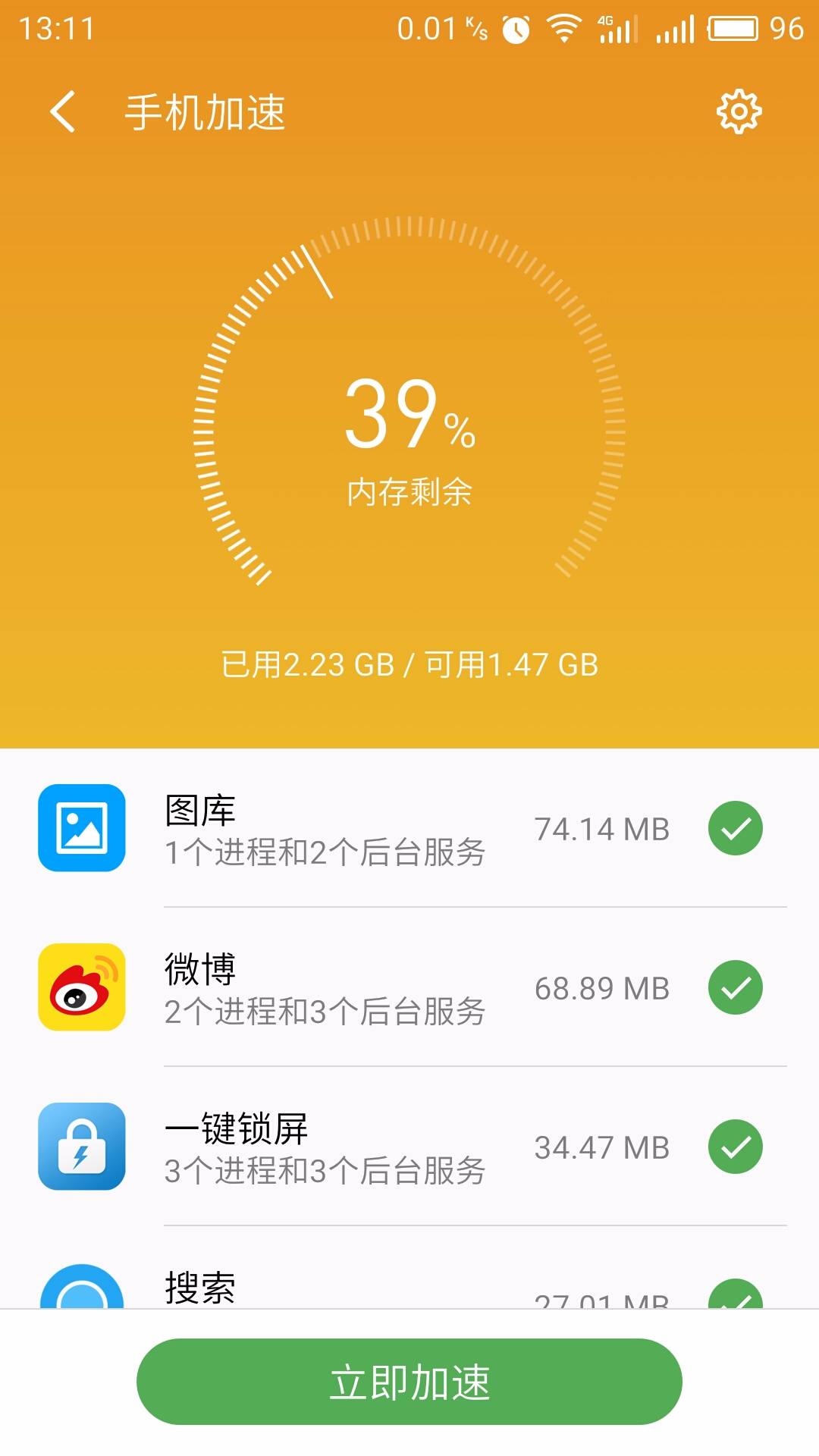Deselect the 微博 green checkmark
This screenshot has width=819, height=1456.
pyautogui.click(x=736, y=987)
